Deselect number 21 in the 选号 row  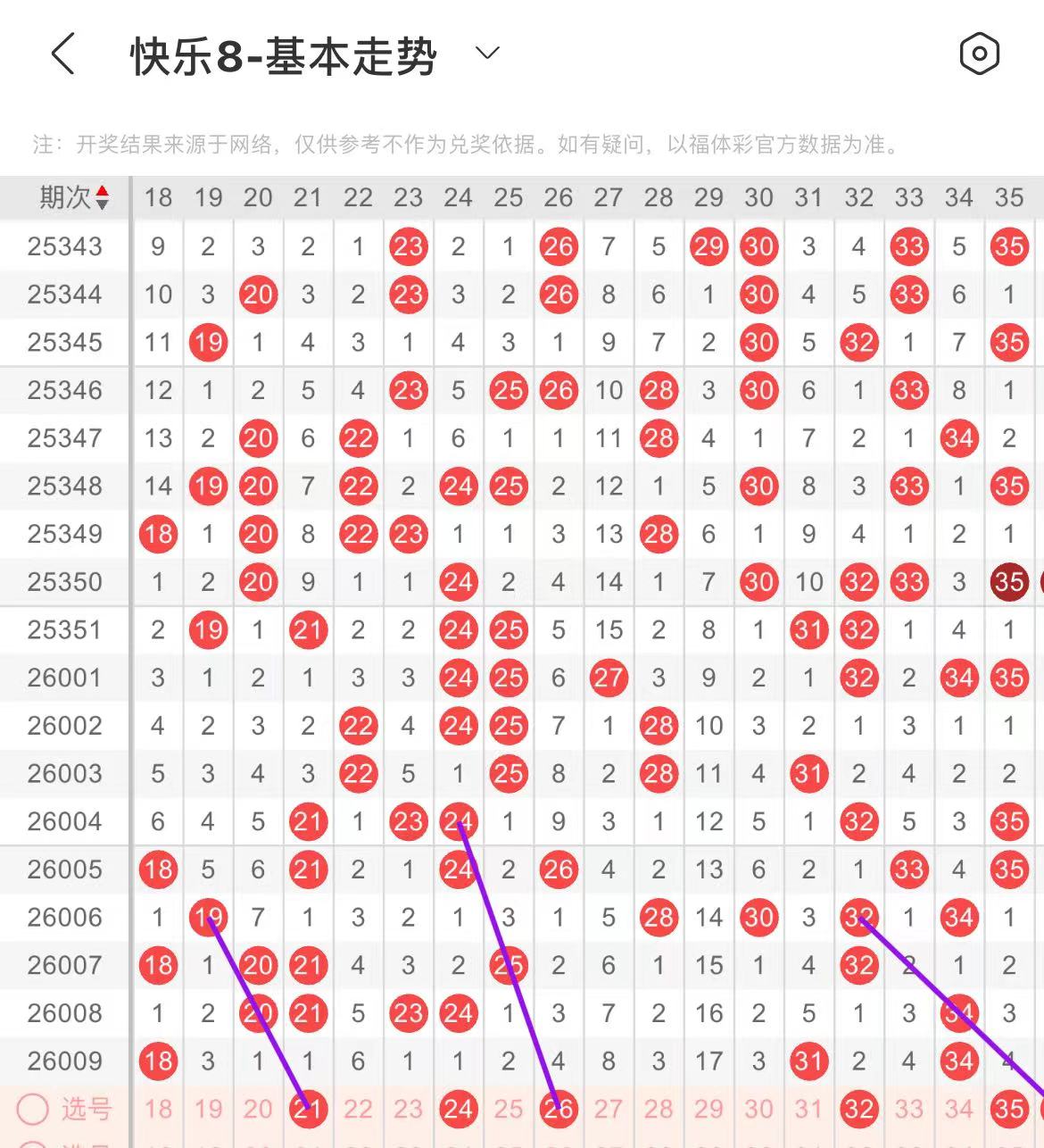[x=308, y=1110]
